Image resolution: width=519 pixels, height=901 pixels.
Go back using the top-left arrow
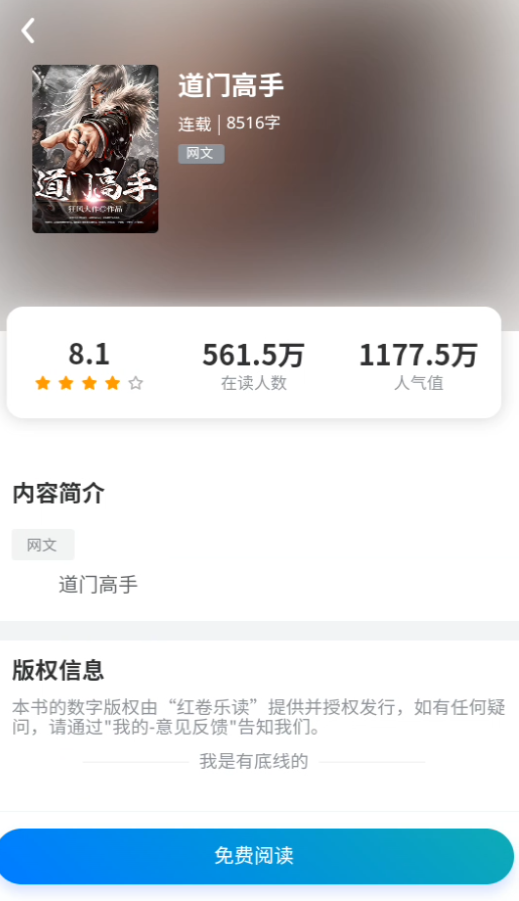tap(28, 30)
